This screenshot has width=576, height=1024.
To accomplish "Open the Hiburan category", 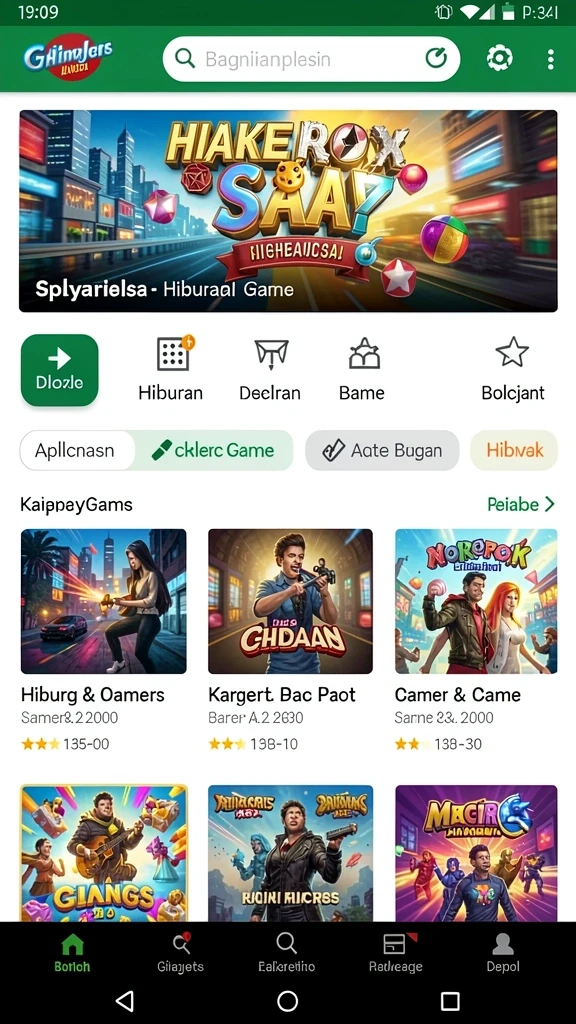I will 171,370.
